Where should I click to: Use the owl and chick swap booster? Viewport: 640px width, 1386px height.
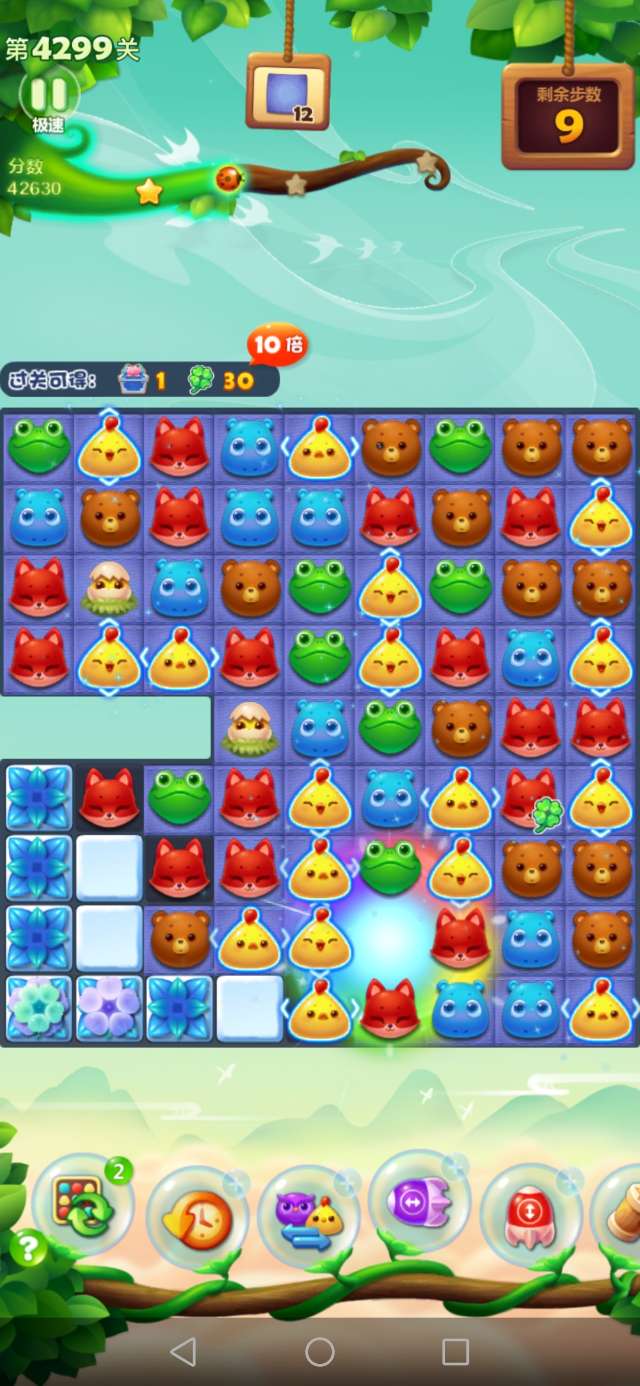[309, 1217]
